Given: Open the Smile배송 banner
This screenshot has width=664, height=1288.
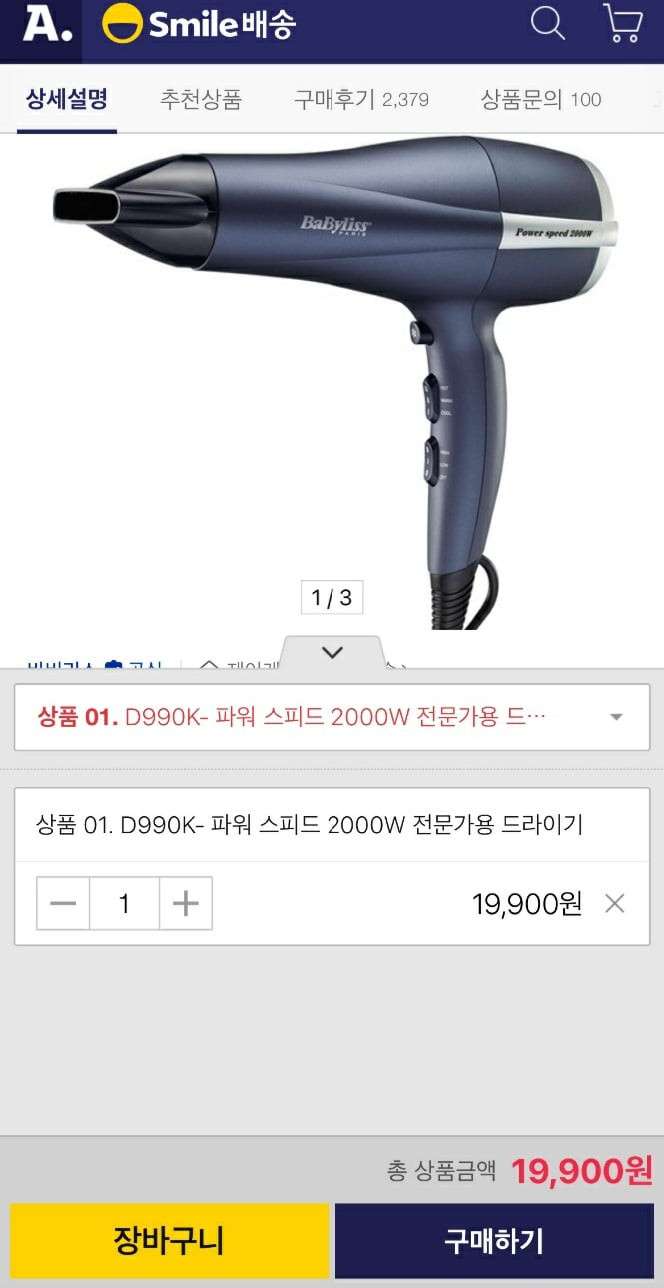Looking at the screenshot, I should click(198, 24).
